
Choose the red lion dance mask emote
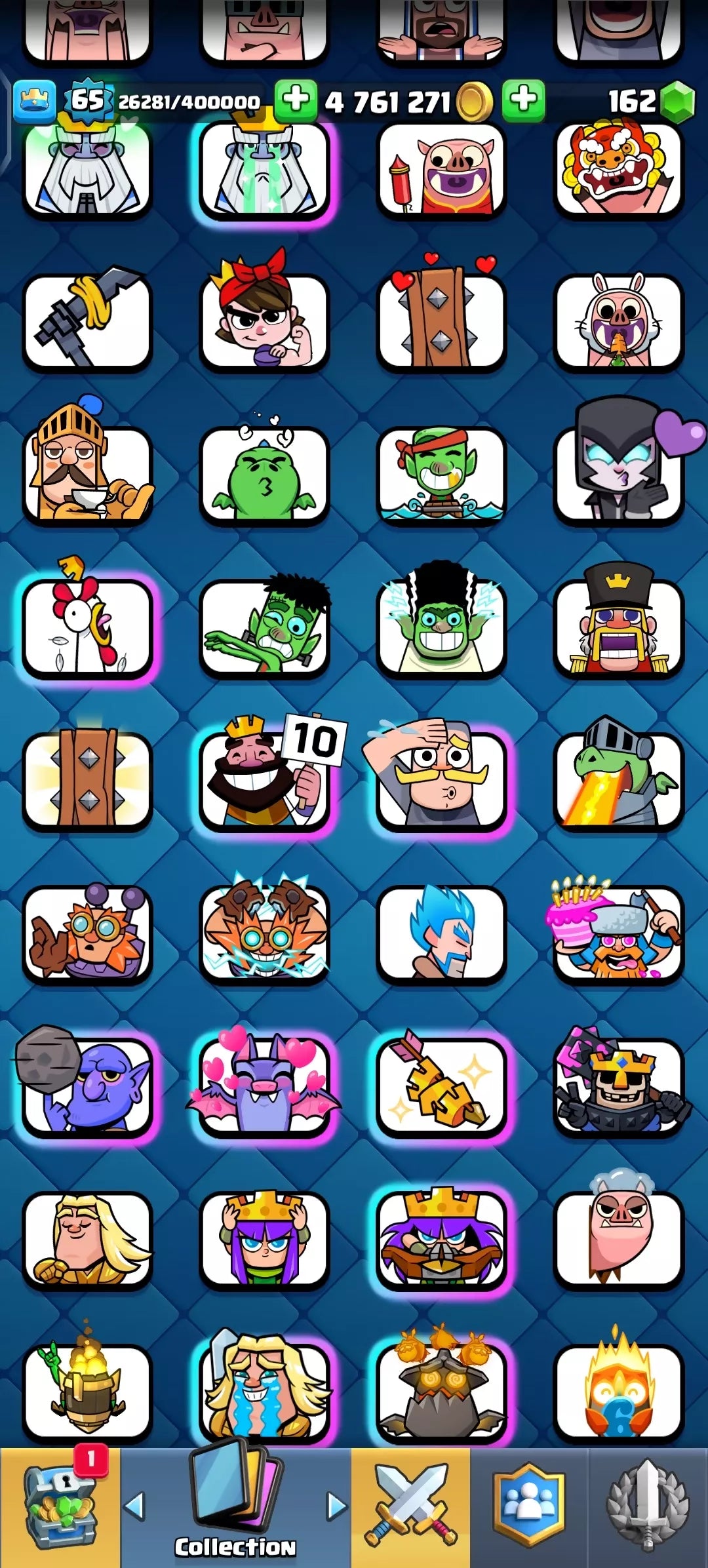618,168
